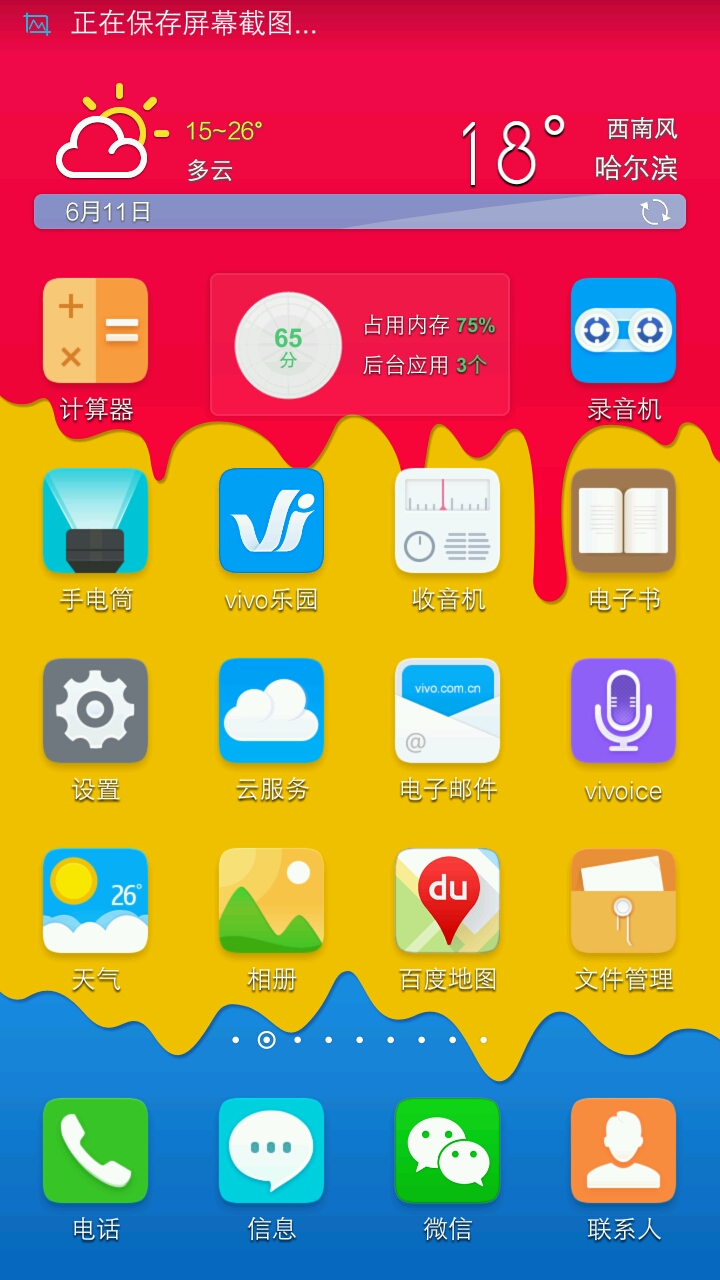
Task: Open the 云服务 cloud service app
Action: [x=271, y=711]
